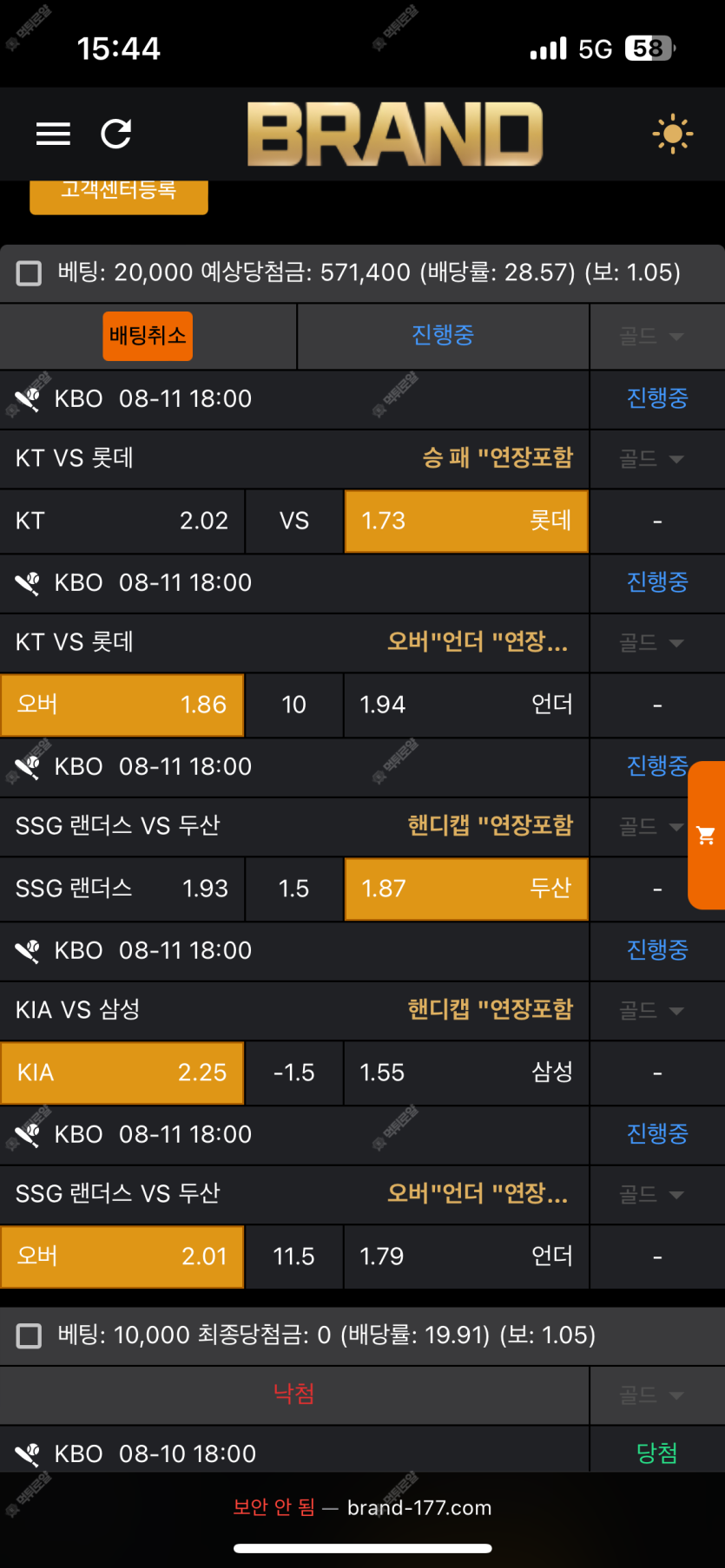The image size is (725, 1568).
Task: Expand the 골드 dropdown in the 낙첨 row
Action: [x=652, y=1395]
